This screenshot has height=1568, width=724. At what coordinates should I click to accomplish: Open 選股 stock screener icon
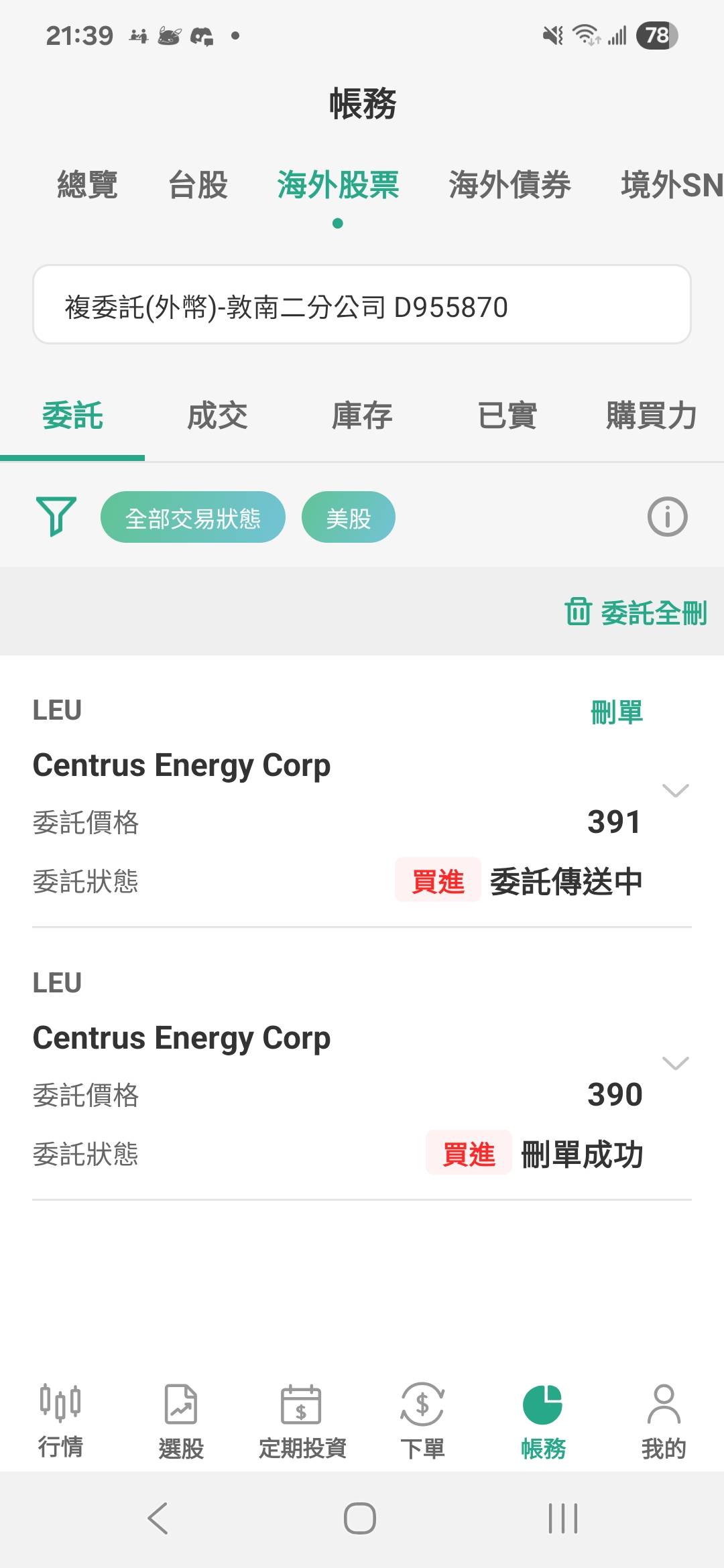click(x=181, y=1421)
